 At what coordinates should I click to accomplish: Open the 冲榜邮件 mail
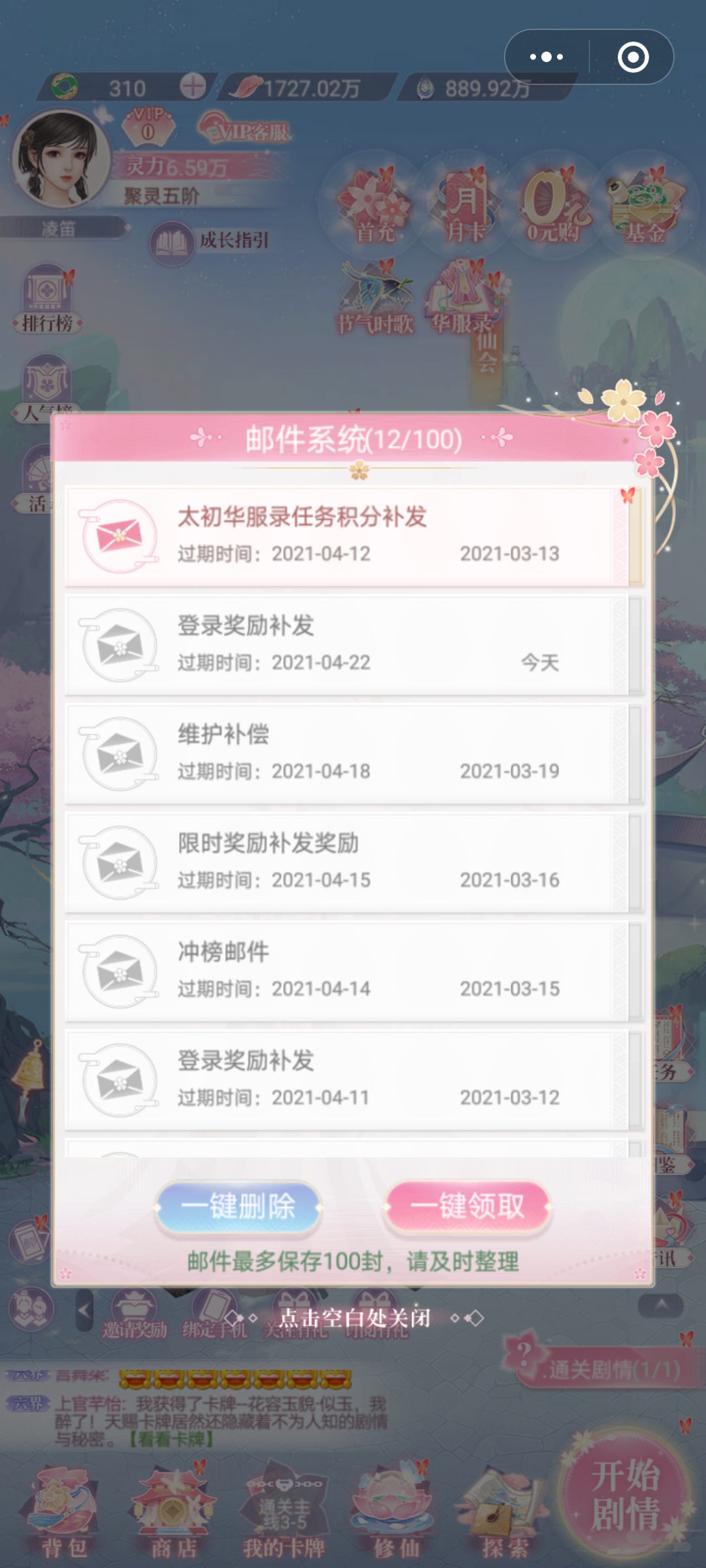click(353, 971)
